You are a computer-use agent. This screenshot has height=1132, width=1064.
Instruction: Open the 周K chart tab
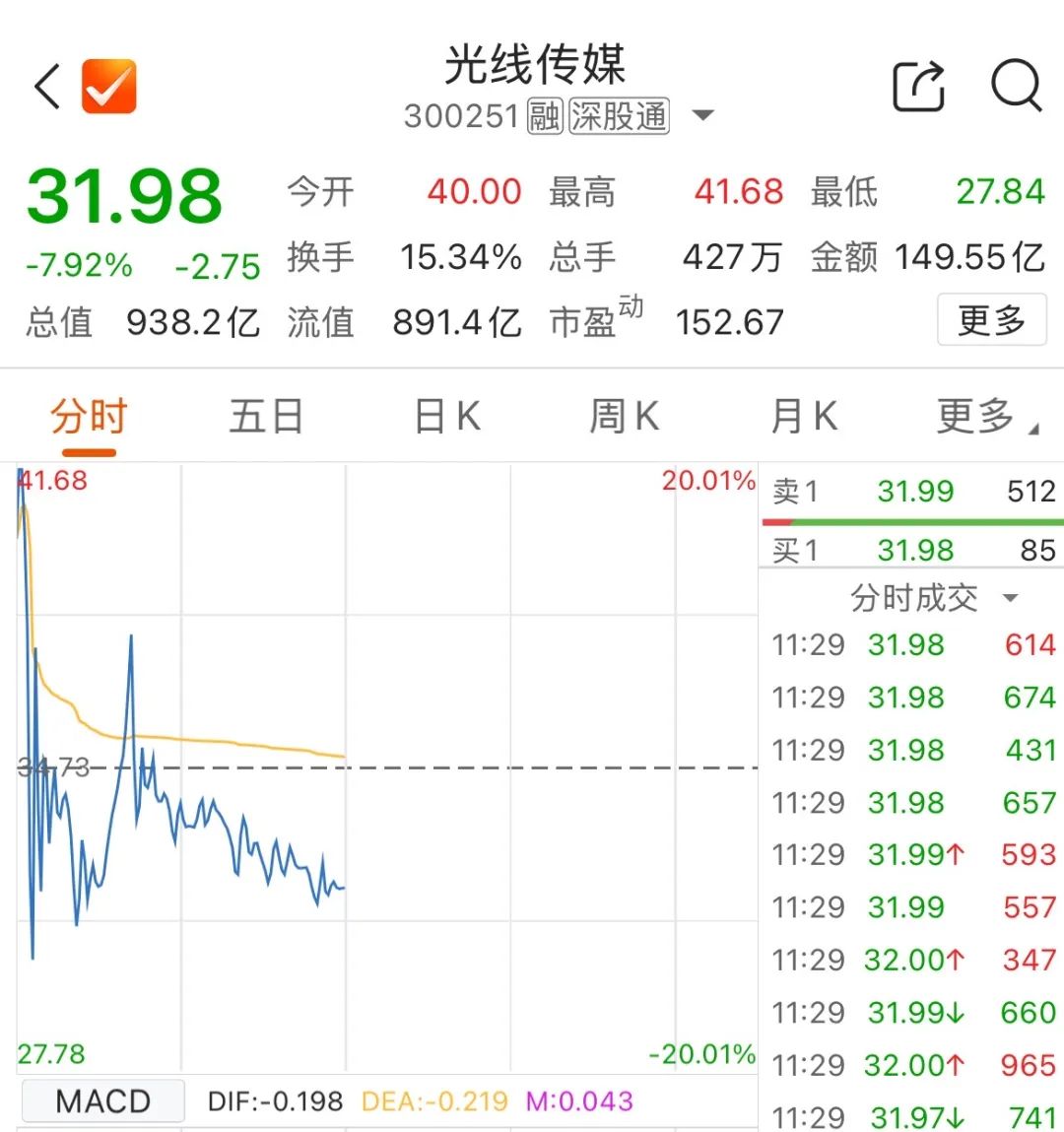pyautogui.click(x=624, y=417)
